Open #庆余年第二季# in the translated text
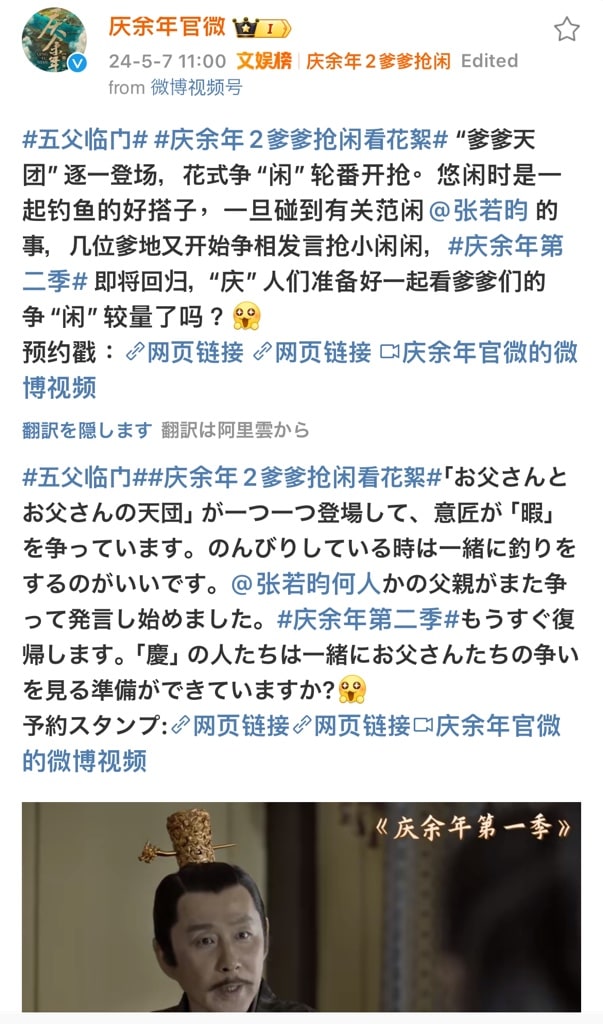 pos(373,618)
